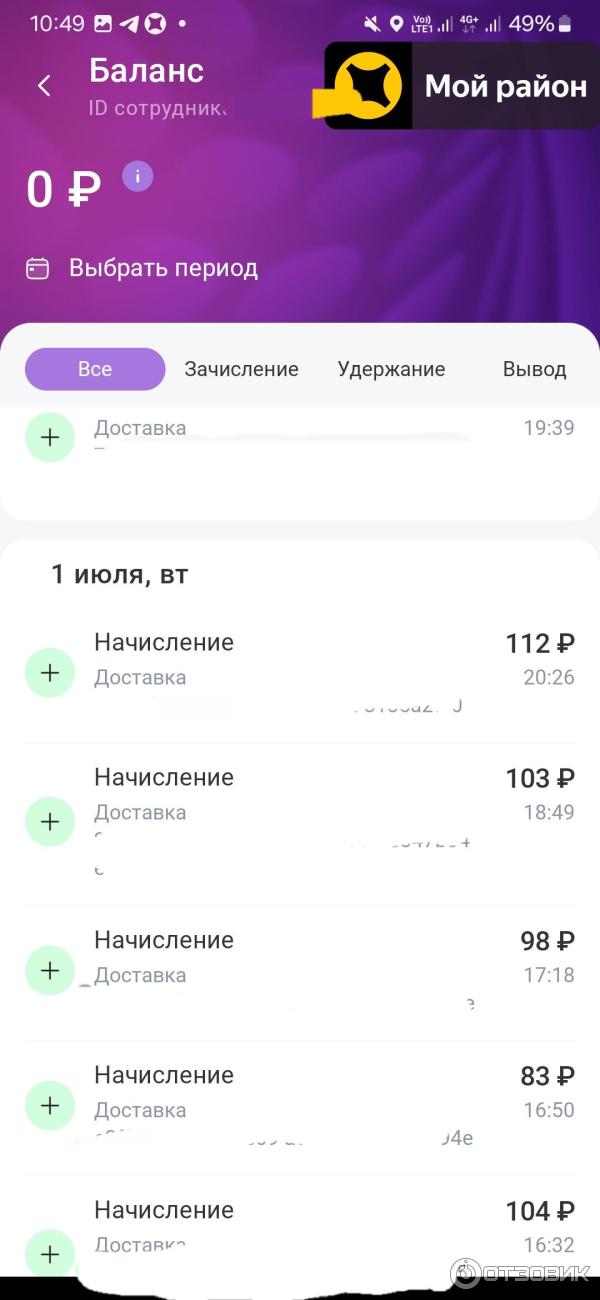Open the Доставка entry at 19:39
This screenshot has height=1300, width=600.
300,437
